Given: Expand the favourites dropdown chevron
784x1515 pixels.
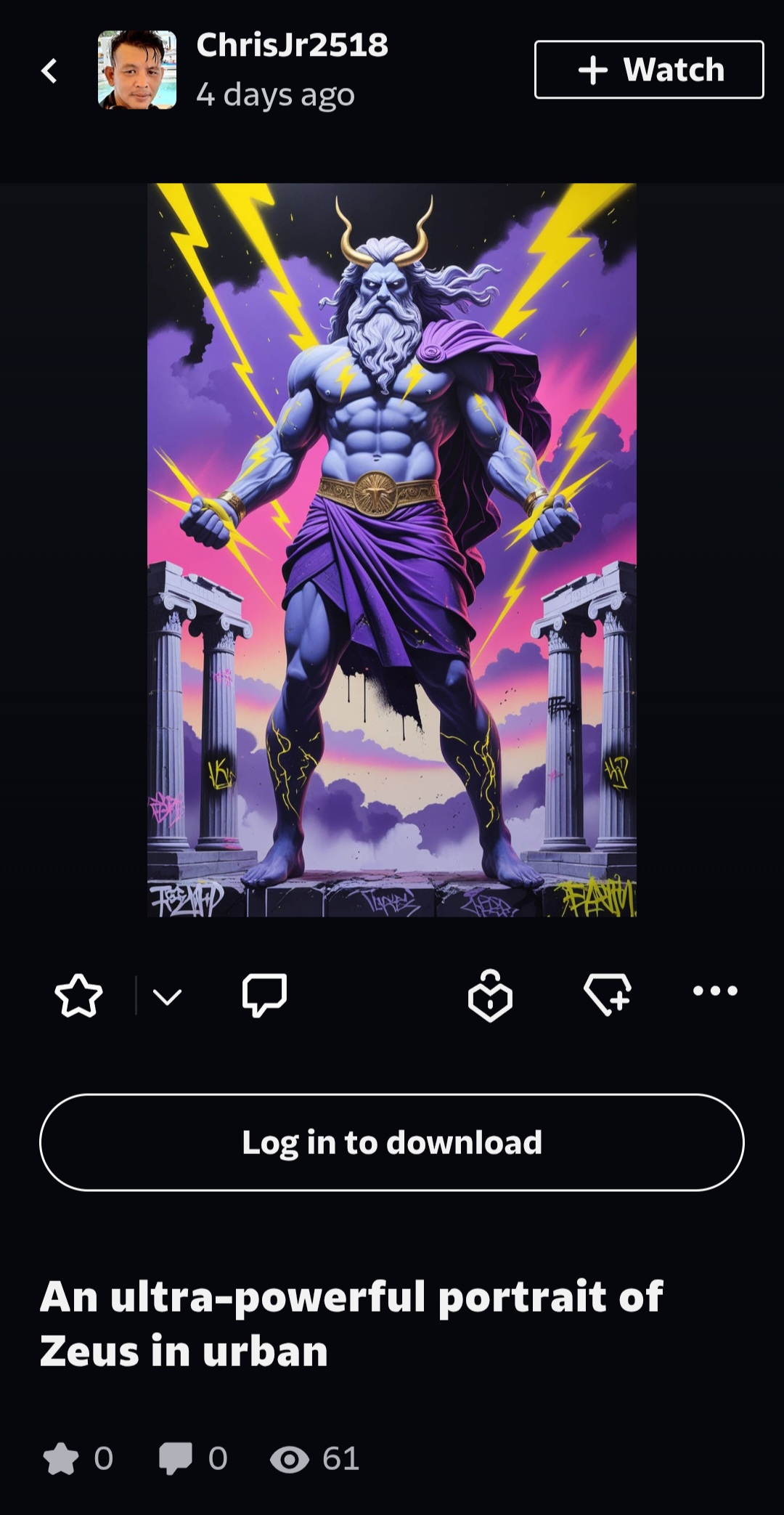Looking at the screenshot, I should (x=167, y=996).
